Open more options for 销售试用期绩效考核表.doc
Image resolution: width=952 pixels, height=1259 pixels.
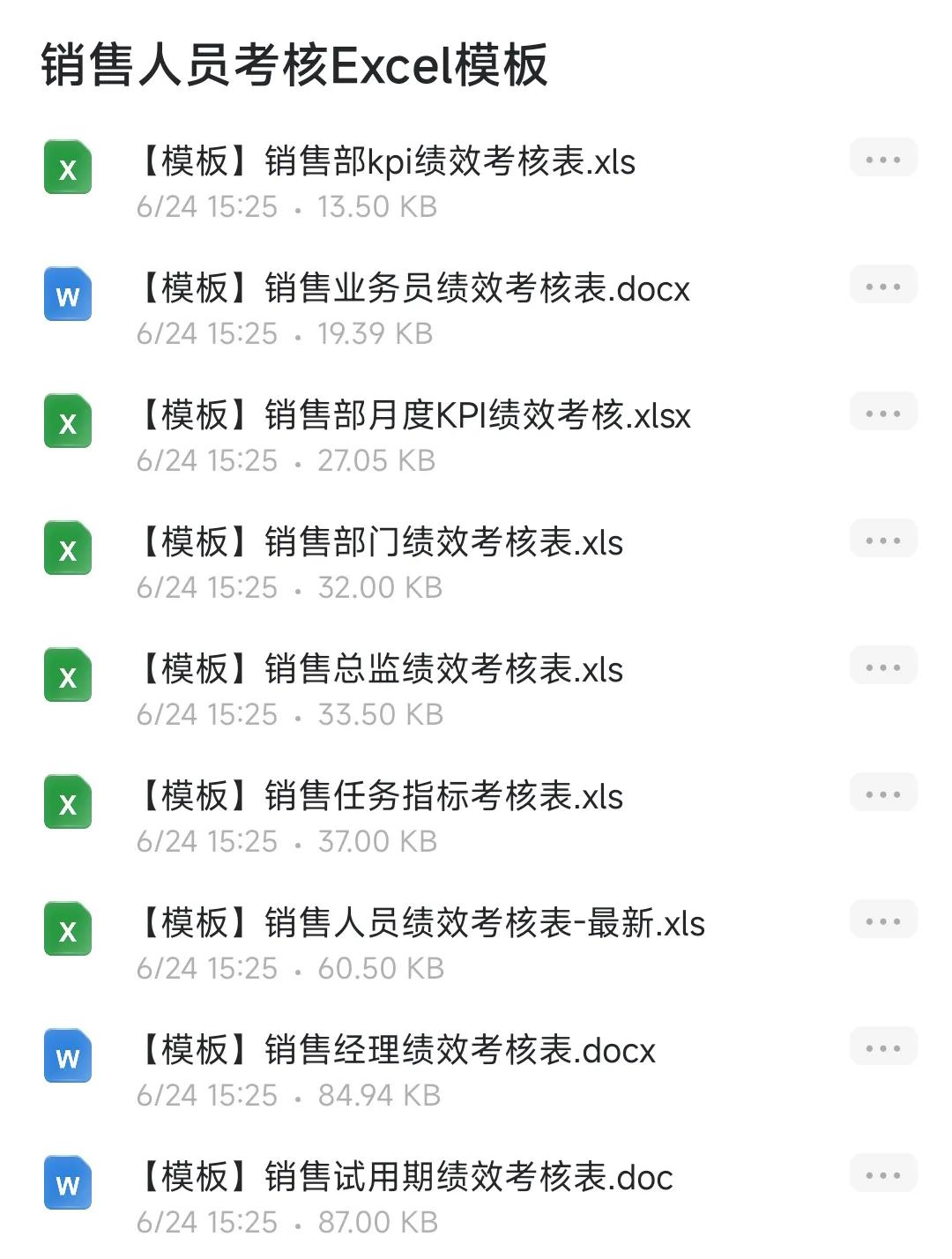(882, 1173)
